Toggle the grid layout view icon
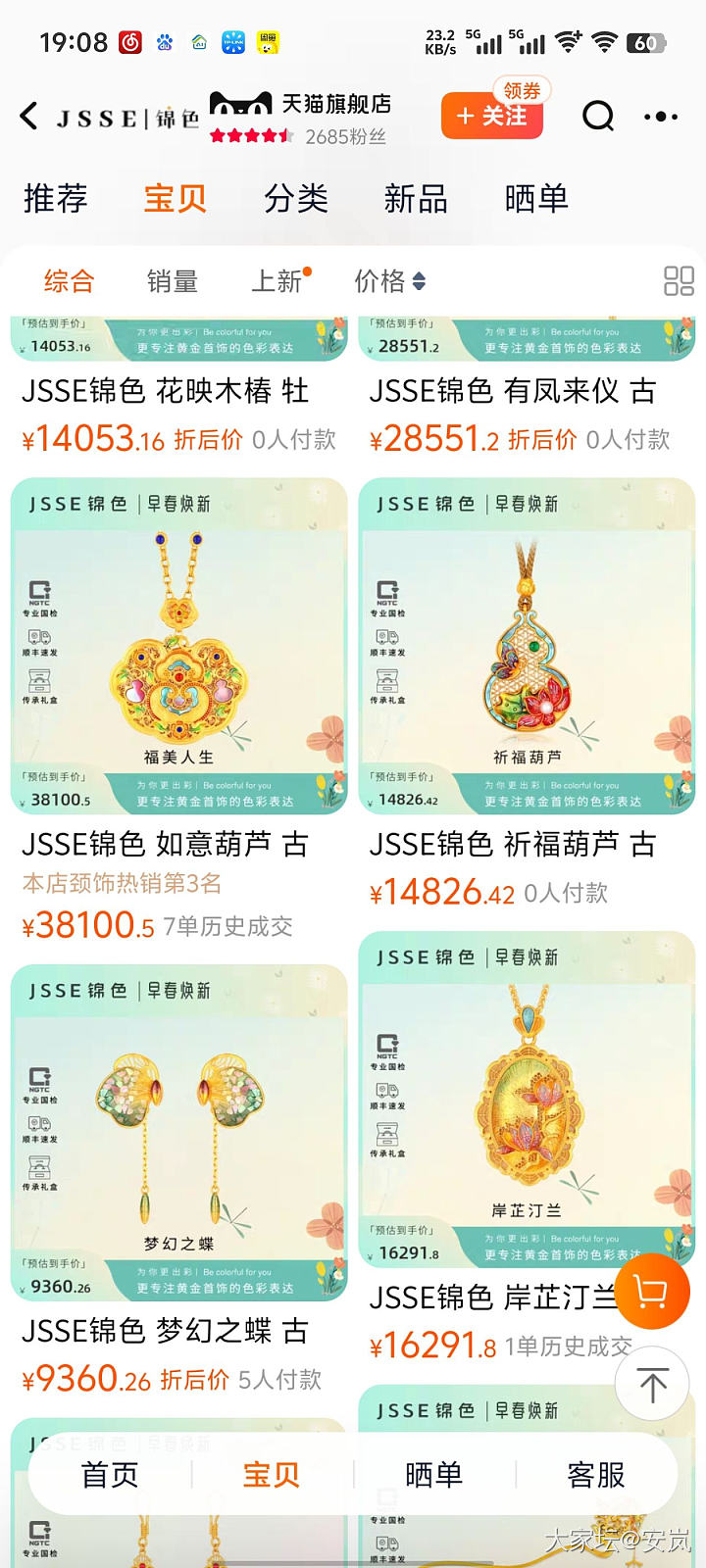 [679, 282]
